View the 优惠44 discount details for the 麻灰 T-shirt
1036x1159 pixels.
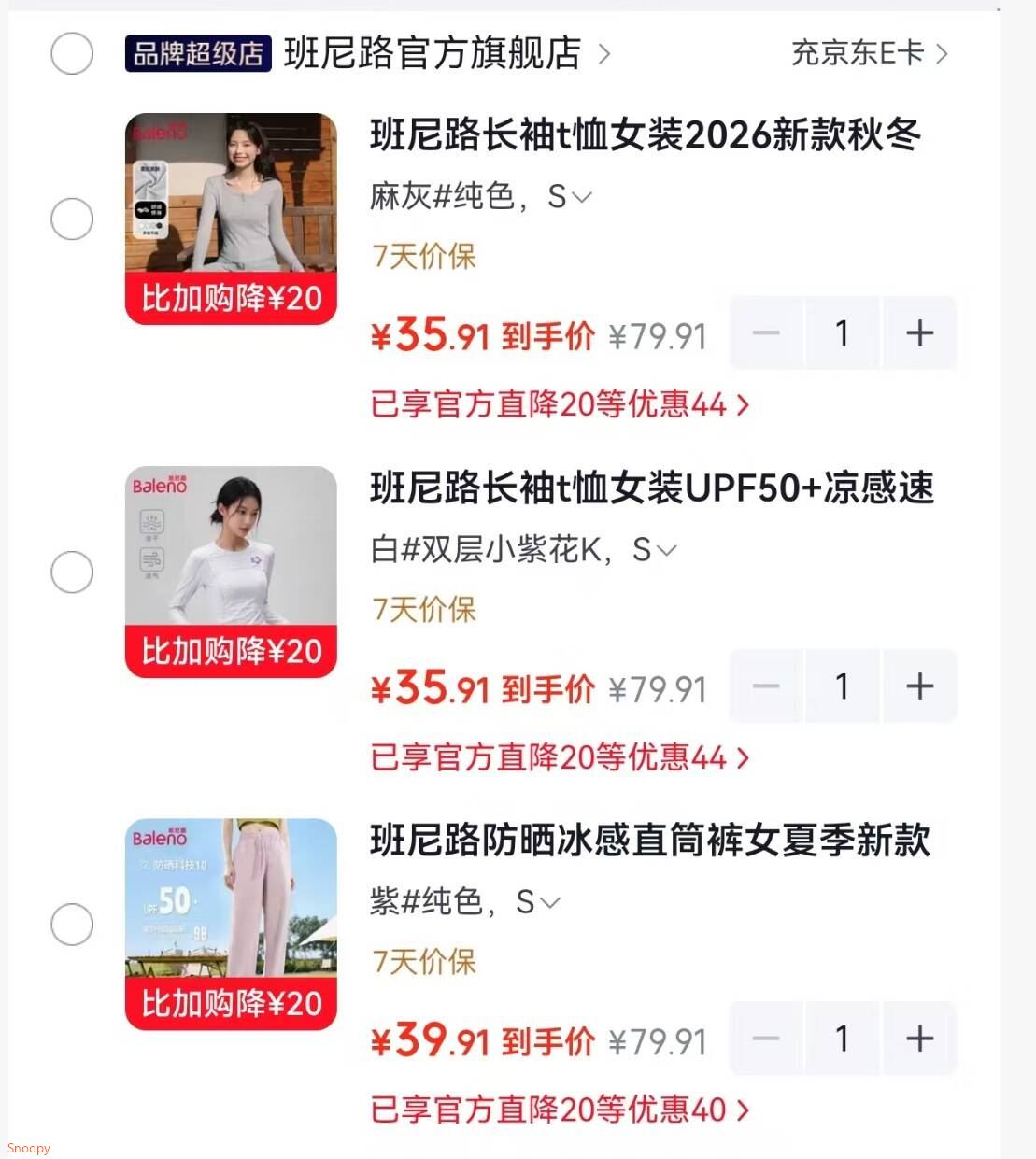click(x=560, y=404)
